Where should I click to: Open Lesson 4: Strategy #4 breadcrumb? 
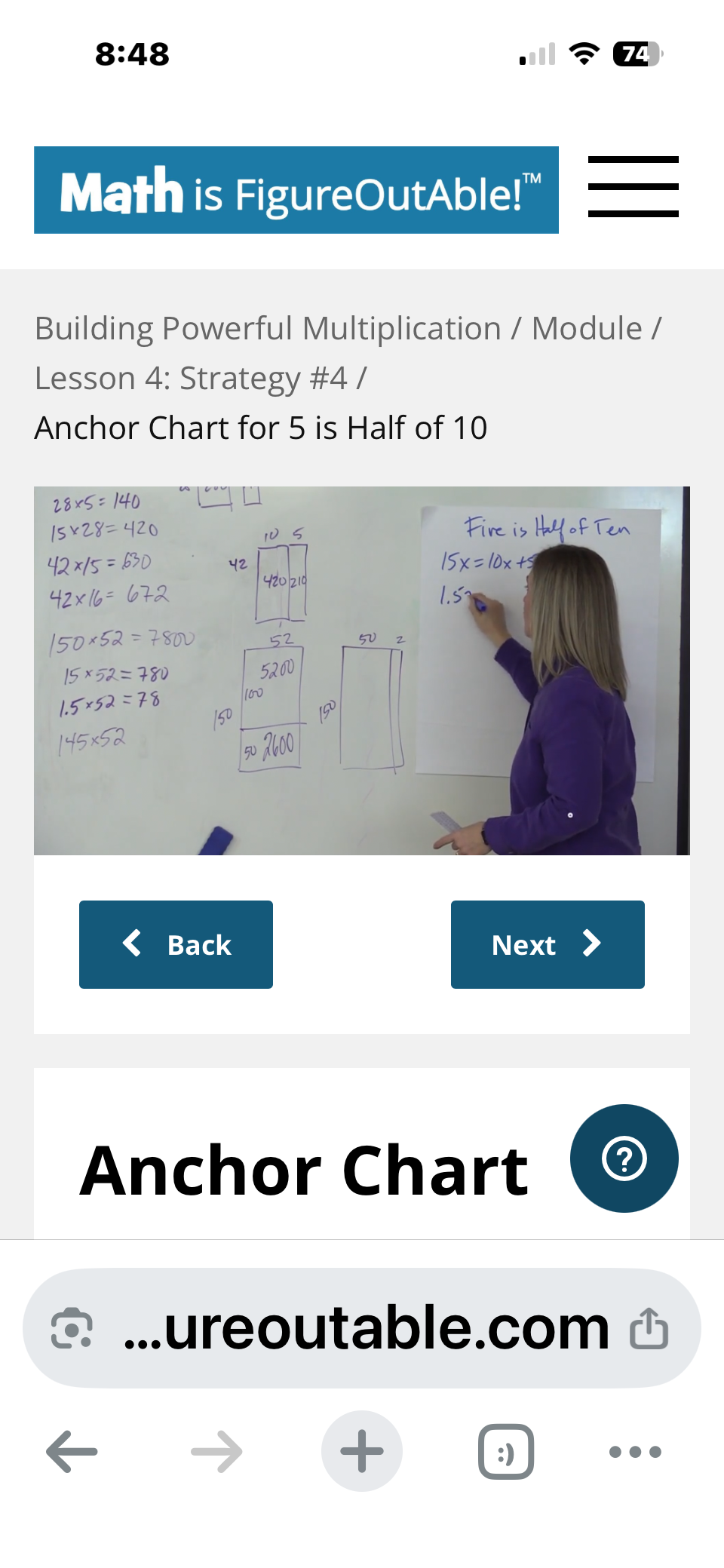click(x=191, y=378)
